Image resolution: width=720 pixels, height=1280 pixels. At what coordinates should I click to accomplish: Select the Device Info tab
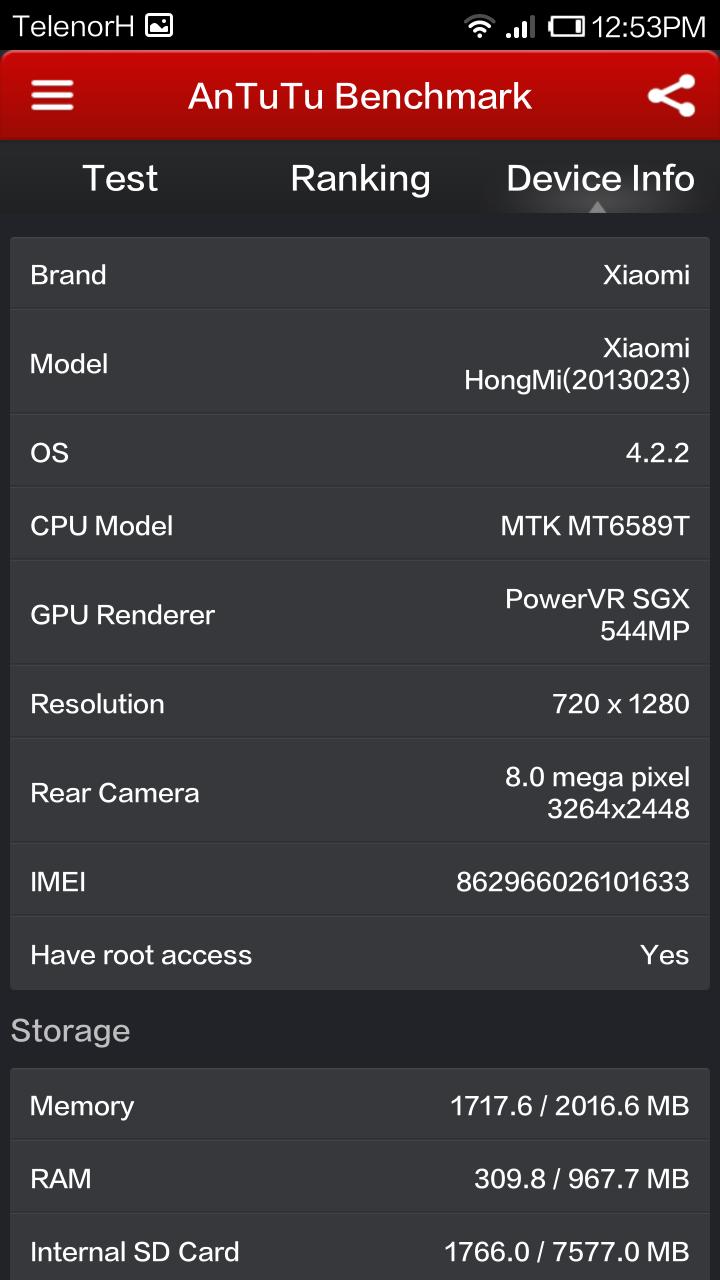600,178
